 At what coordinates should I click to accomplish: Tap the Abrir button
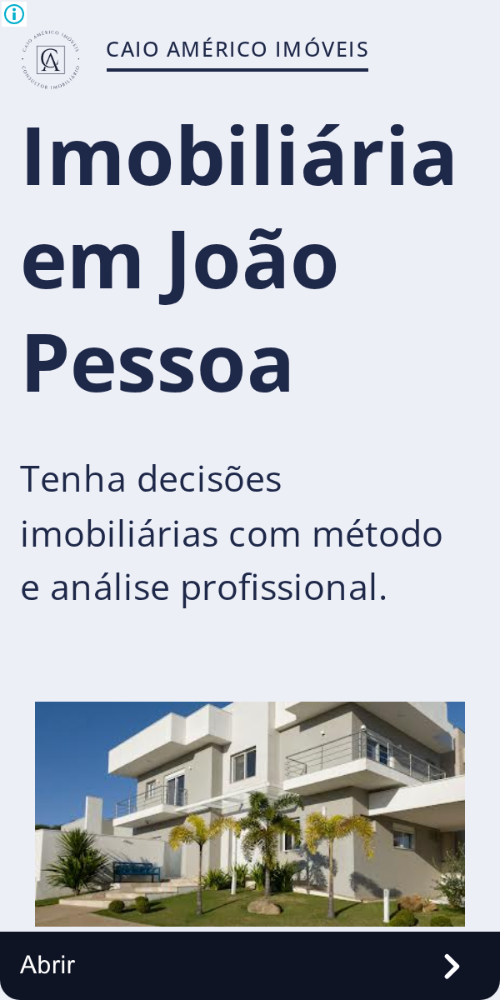250,966
